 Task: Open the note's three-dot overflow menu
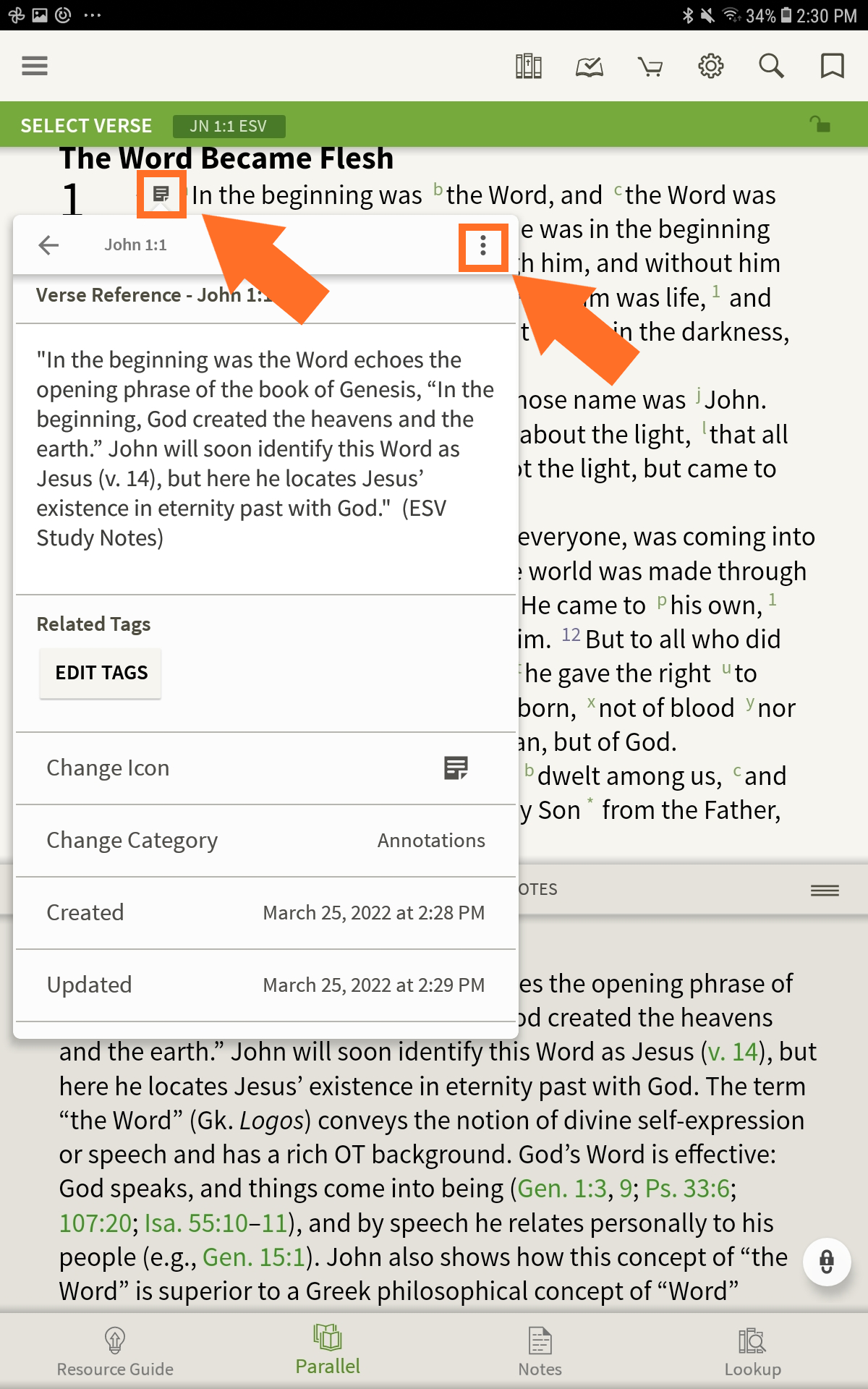(483, 247)
